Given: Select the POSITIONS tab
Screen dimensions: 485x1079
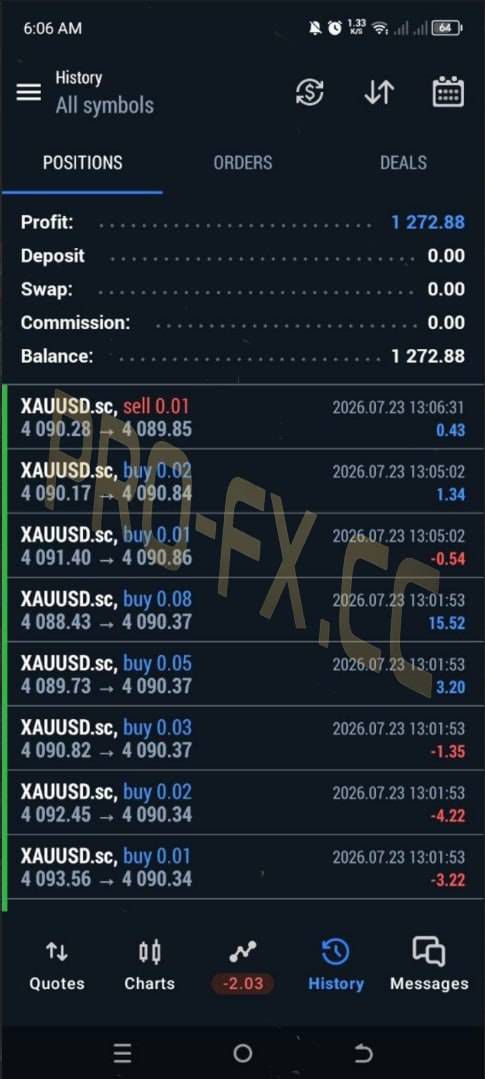Looking at the screenshot, I should (83, 163).
